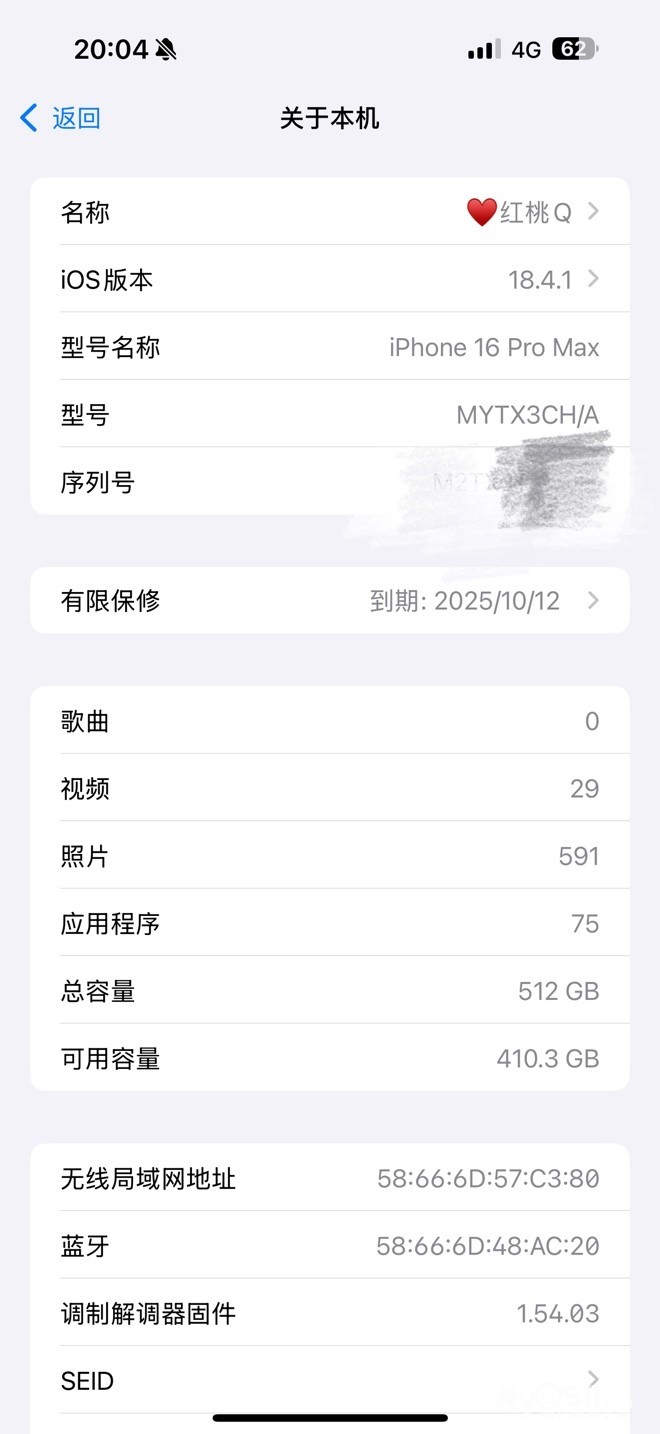Open the SEID row
This screenshot has height=1434, width=660.
(330, 1381)
